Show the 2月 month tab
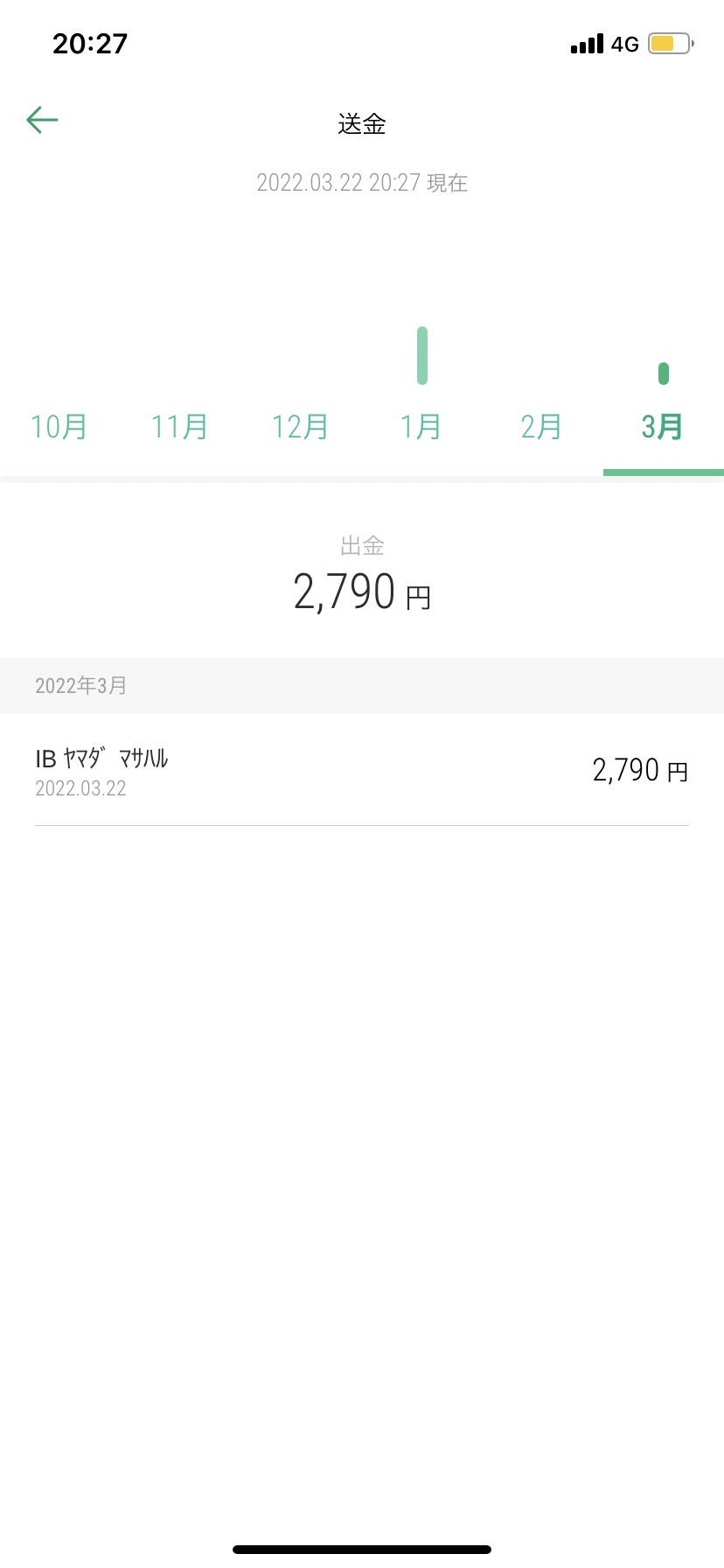The height and width of the screenshot is (1568, 724). [542, 427]
